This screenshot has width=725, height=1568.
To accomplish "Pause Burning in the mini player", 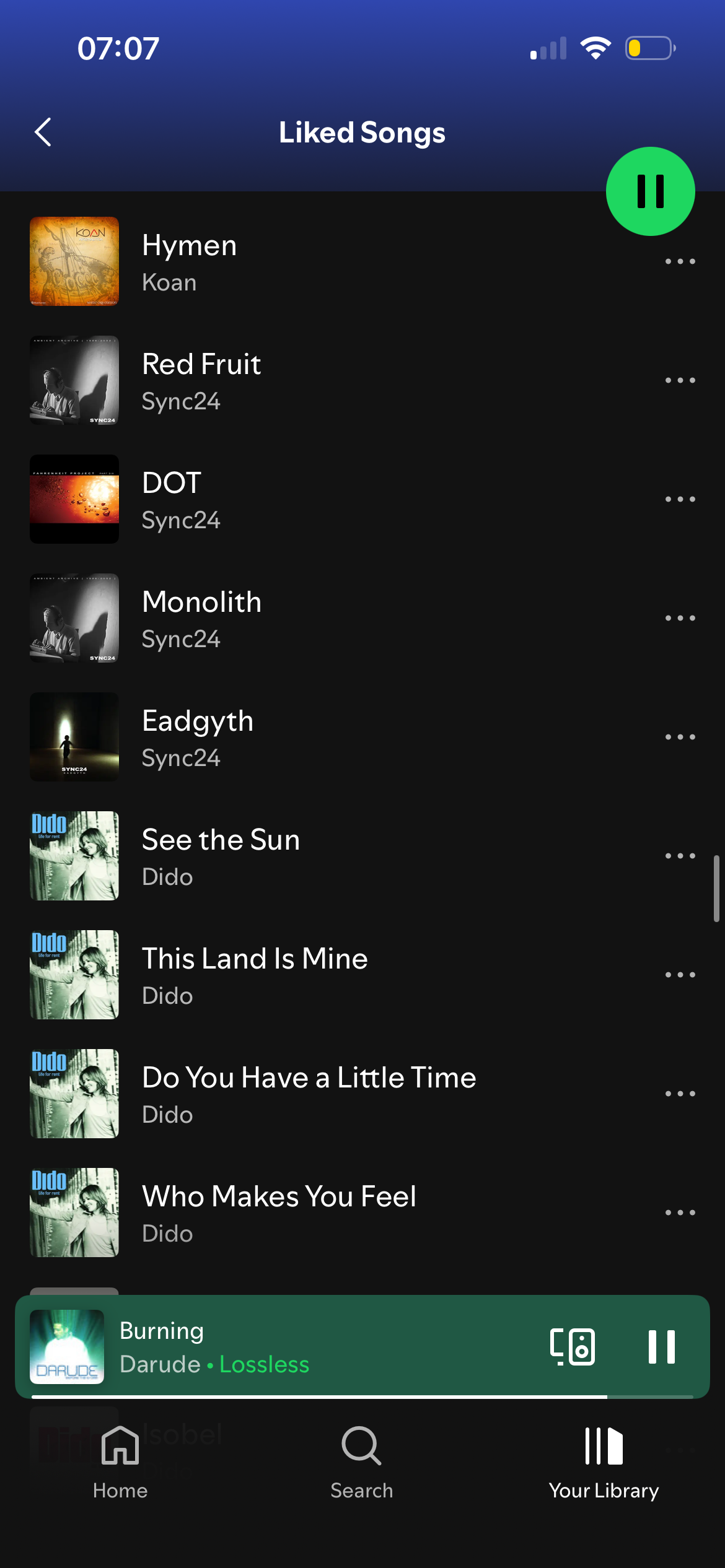I will tap(661, 1346).
